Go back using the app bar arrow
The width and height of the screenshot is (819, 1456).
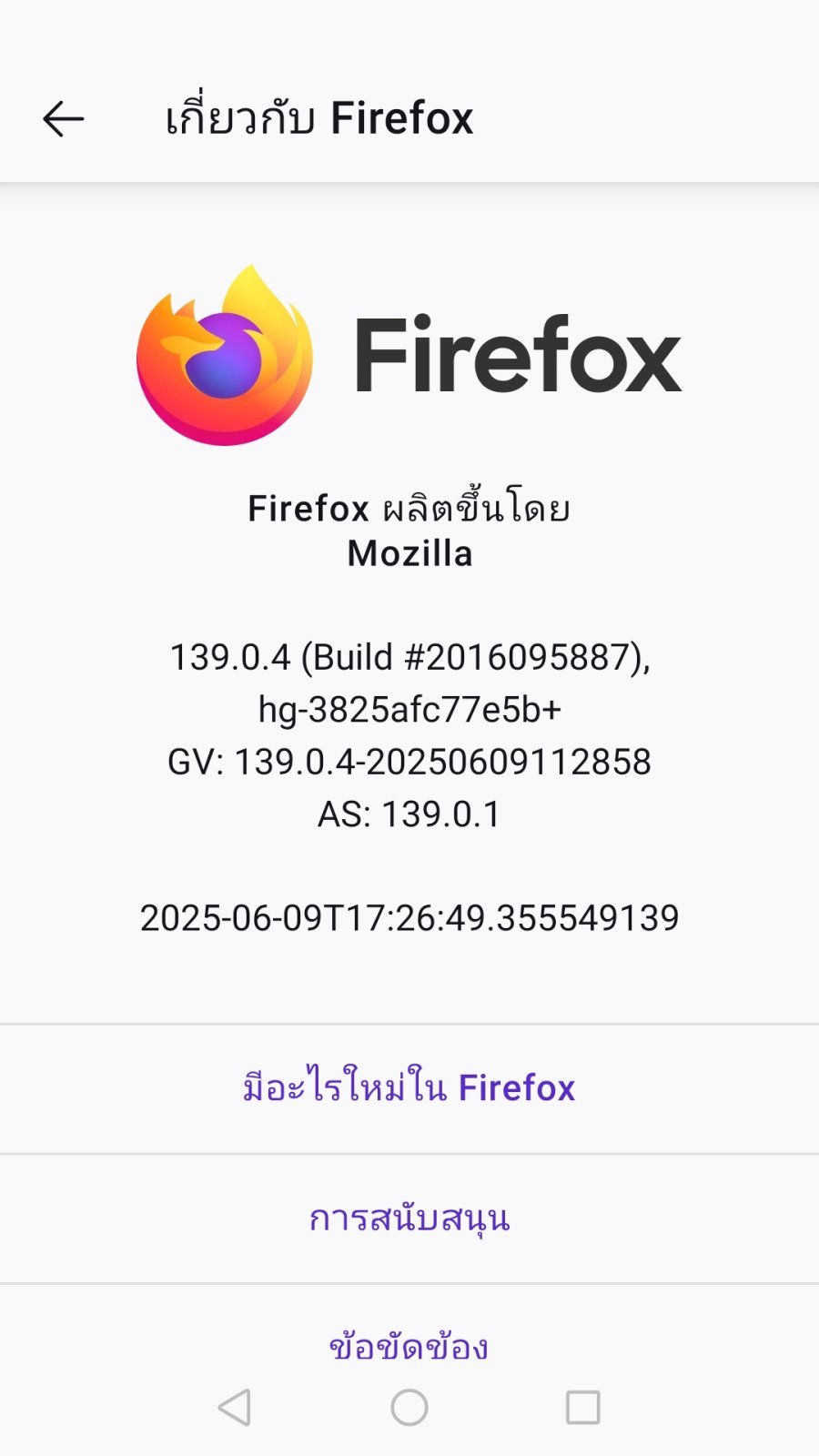point(64,119)
